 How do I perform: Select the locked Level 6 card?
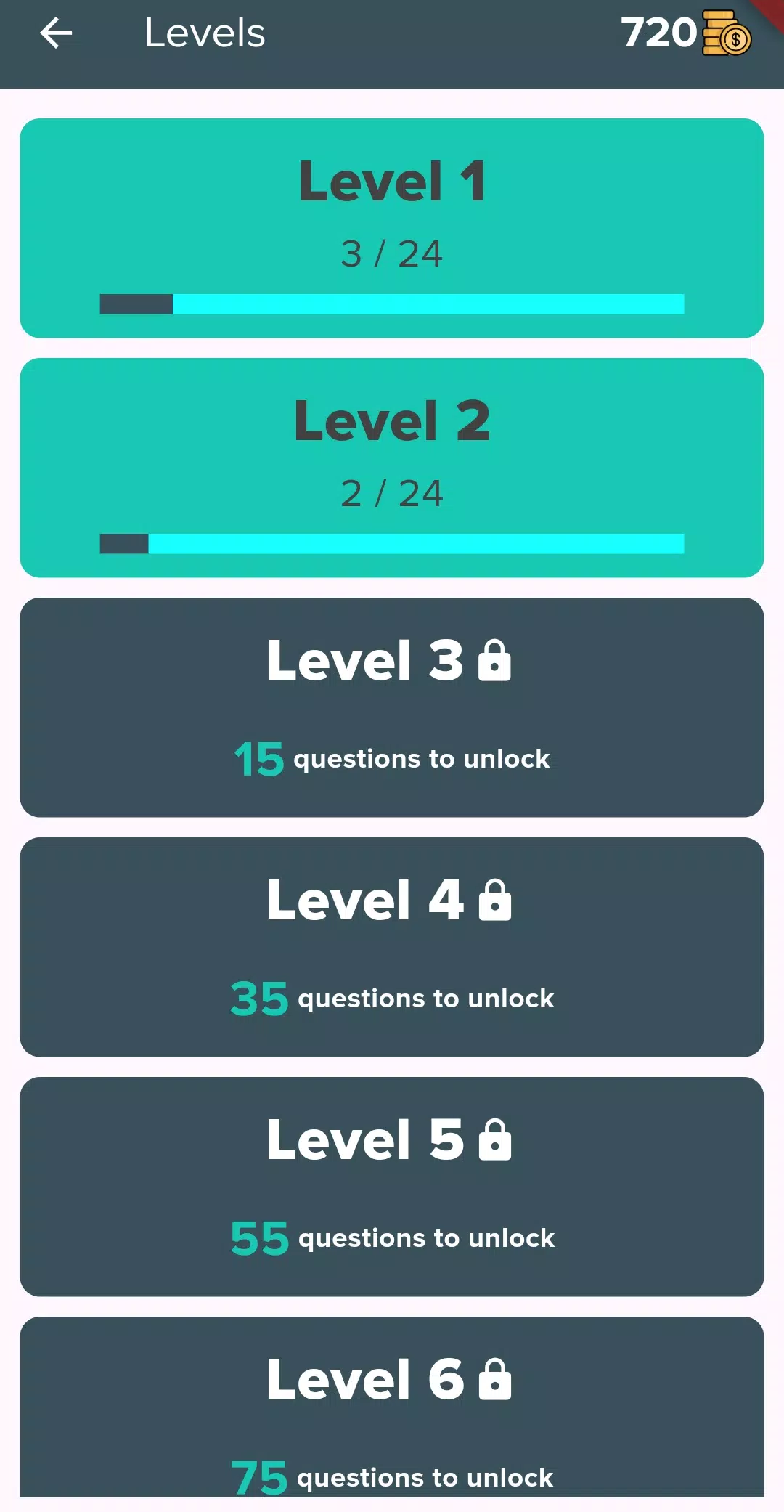pos(392,1407)
